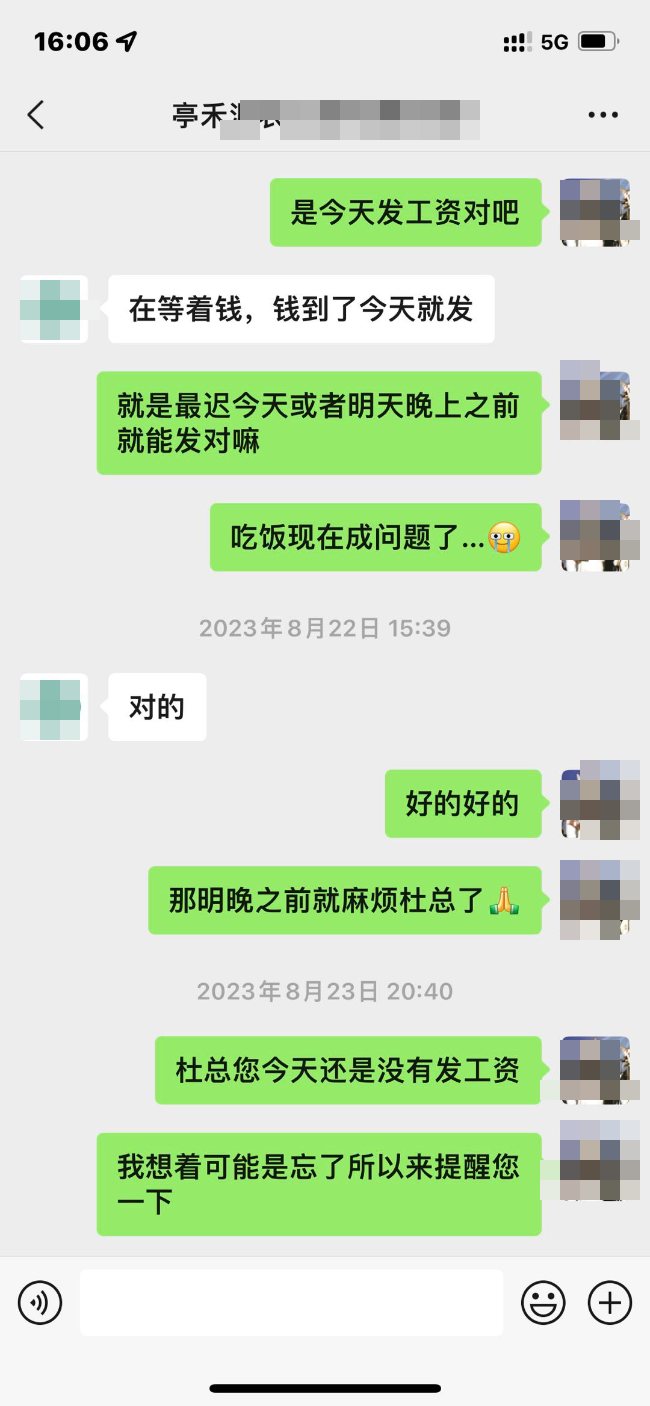Open chat info via three-dot menu
Viewport: 650px width, 1406px height.
coord(603,115)
